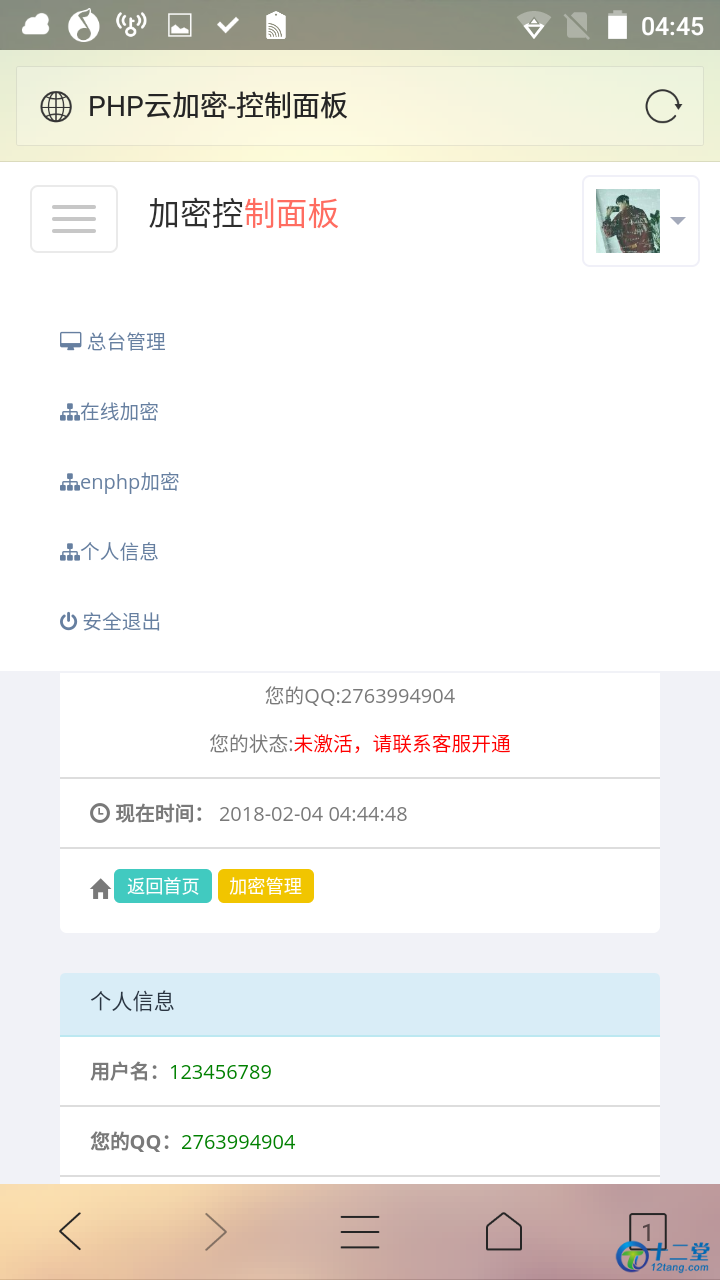Open the browser tabs menu icon
Image resolution: width=720 pixels, height=1280 pixels.
[x=360, y=1231]
